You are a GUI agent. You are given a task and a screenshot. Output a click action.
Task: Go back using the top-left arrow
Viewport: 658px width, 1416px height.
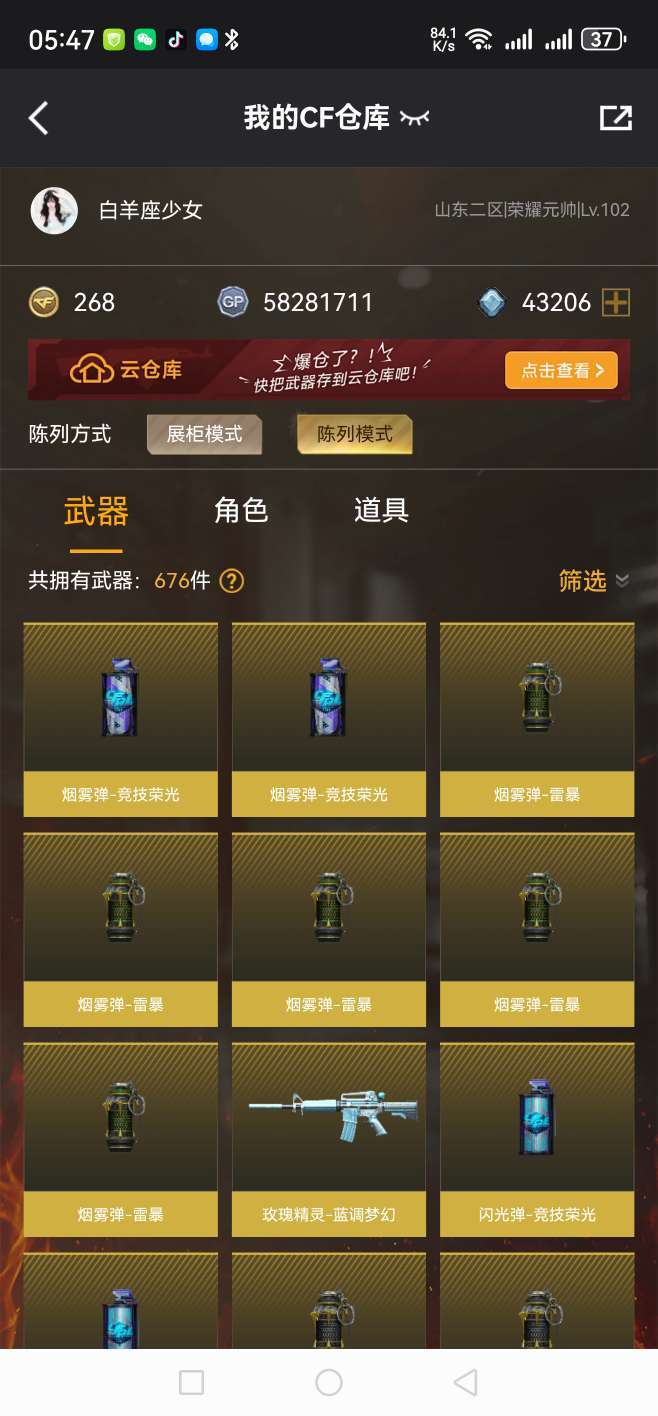tap(38, 118)
